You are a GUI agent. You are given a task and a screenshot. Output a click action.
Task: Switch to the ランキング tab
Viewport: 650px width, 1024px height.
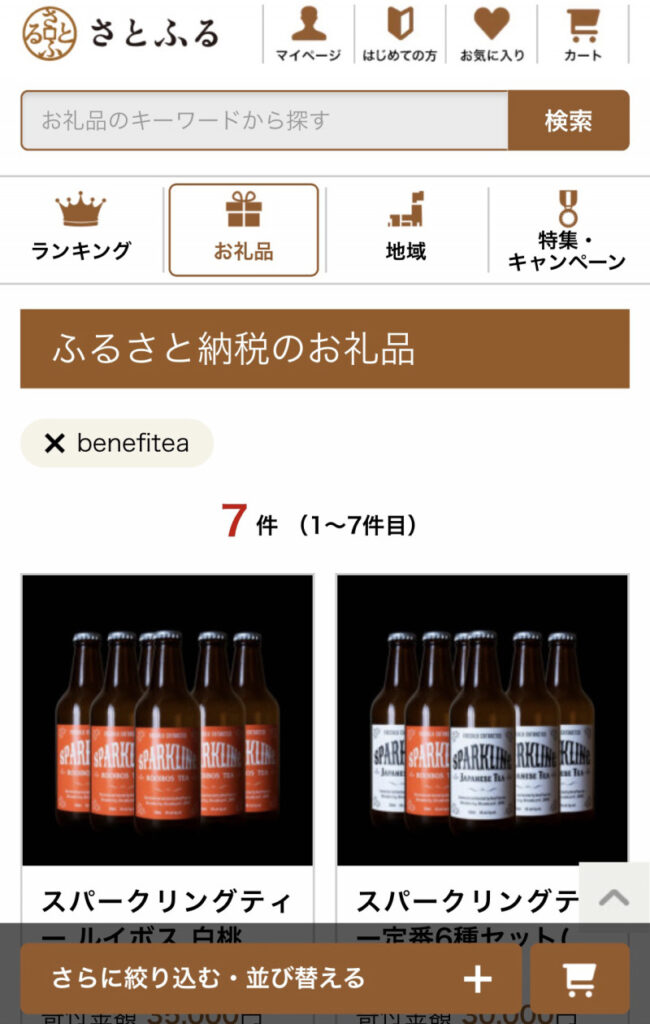[81, 230]
